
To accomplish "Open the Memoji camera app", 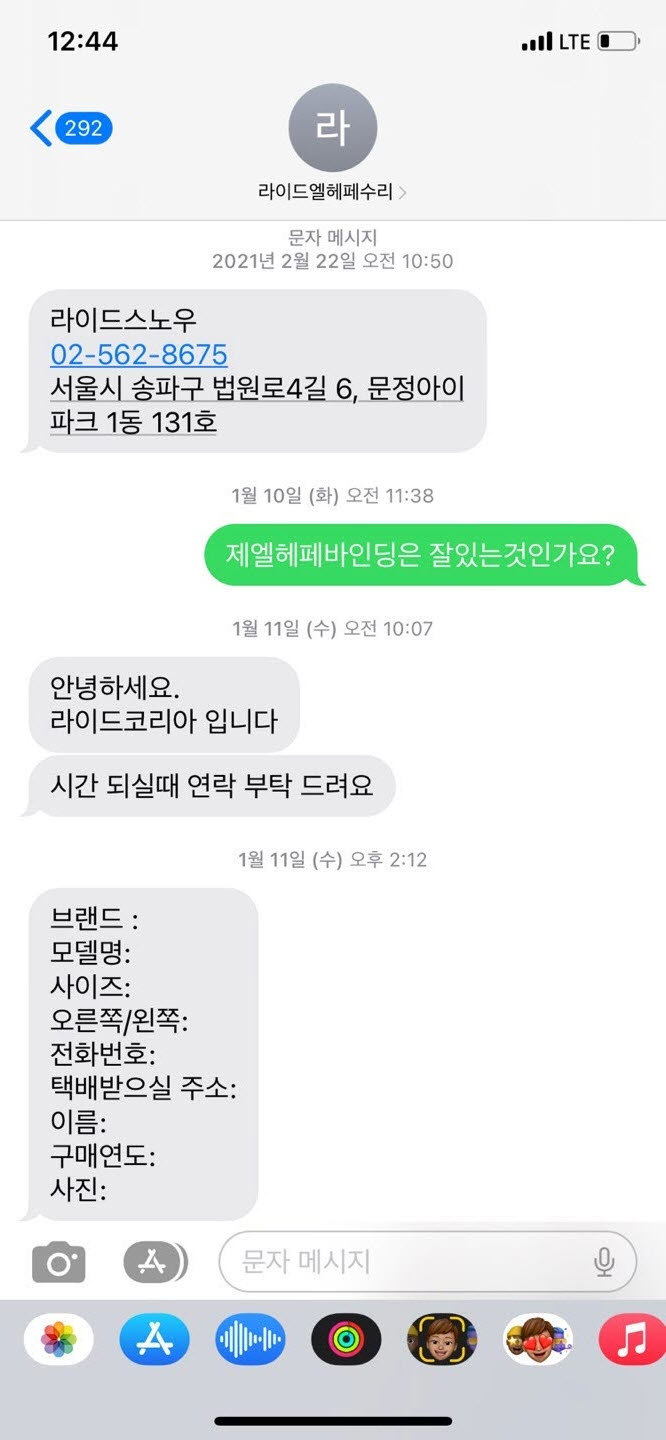I will [x=441, y=1339].
